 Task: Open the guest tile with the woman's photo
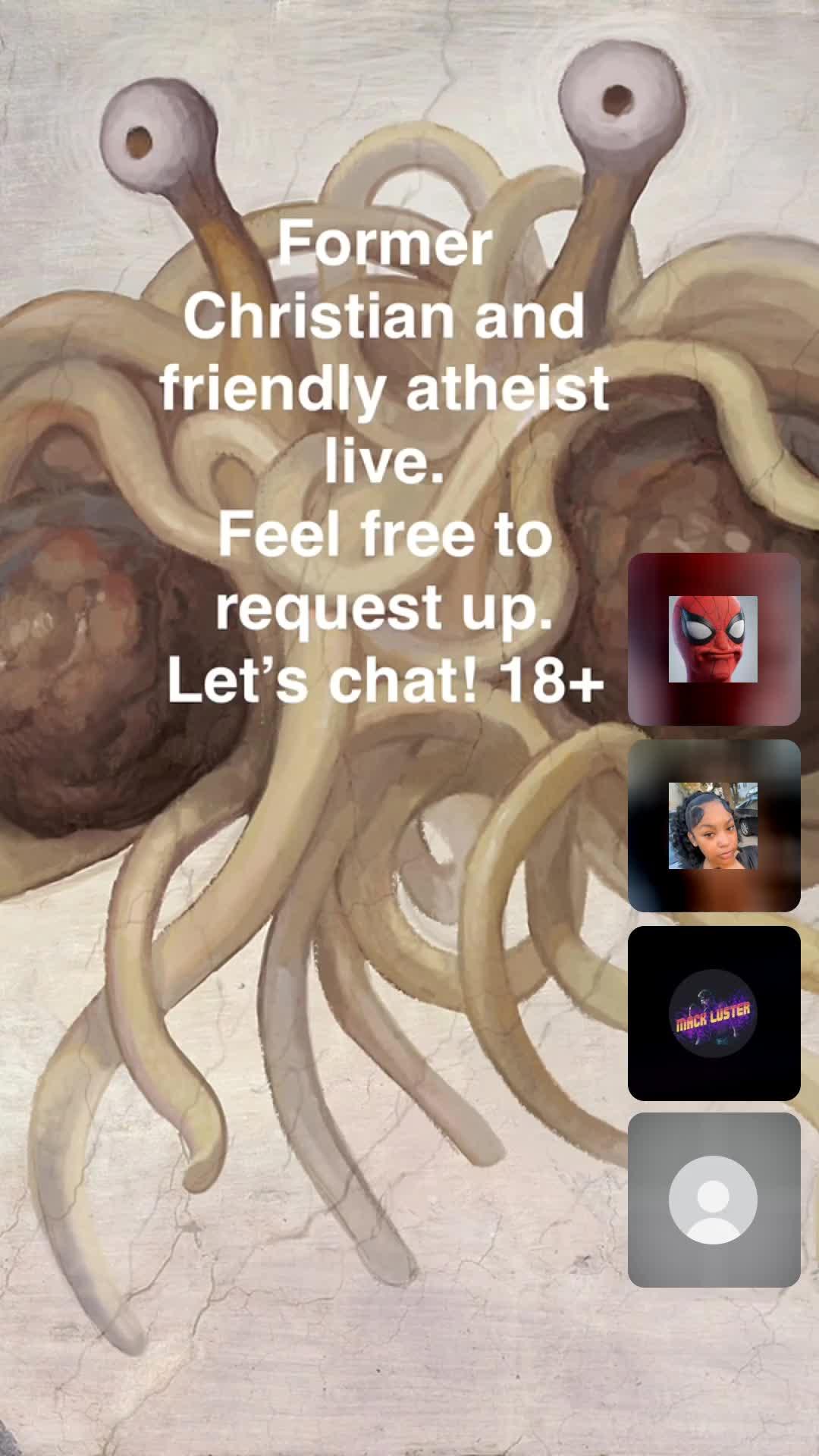(714, 826)
